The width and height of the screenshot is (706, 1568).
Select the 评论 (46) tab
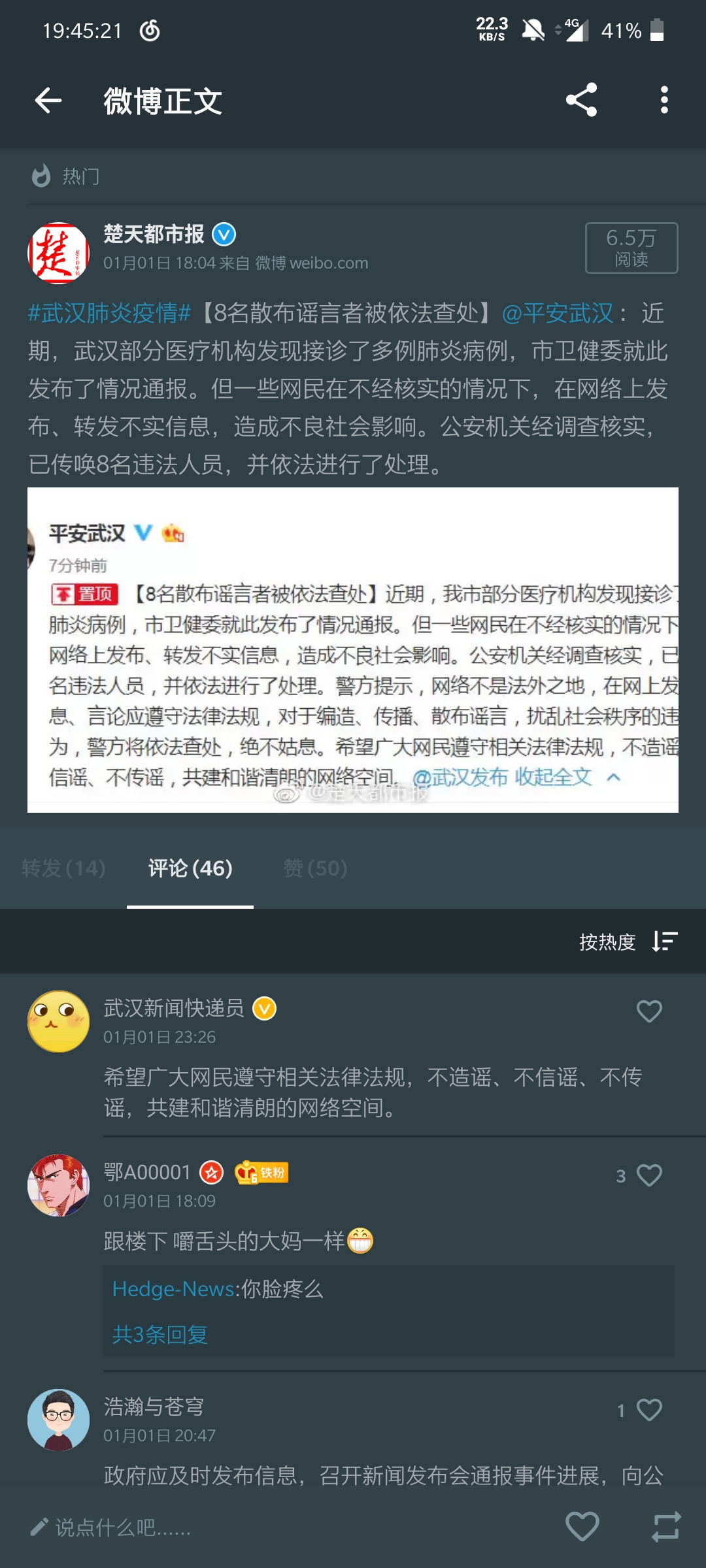click(x=190, y=868)
